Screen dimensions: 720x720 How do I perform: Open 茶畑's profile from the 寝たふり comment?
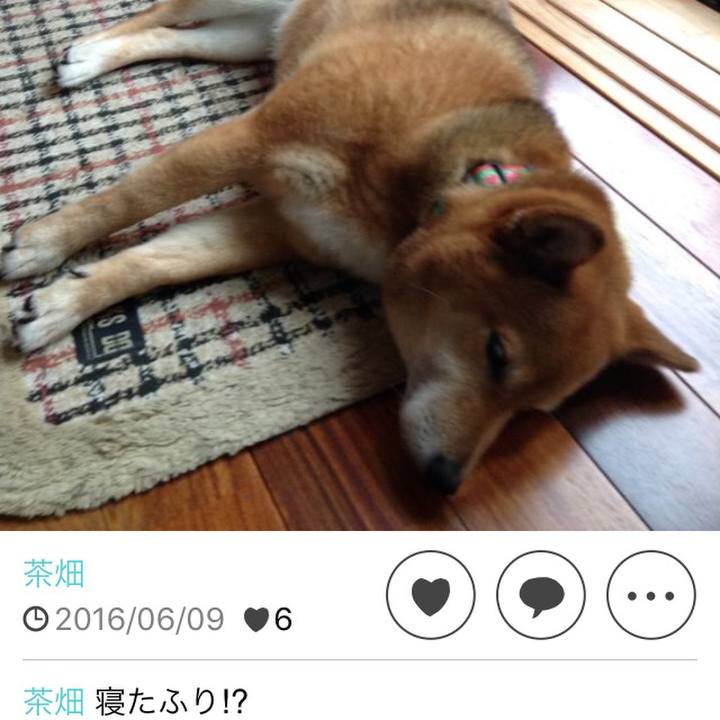(x=54, y=701)
